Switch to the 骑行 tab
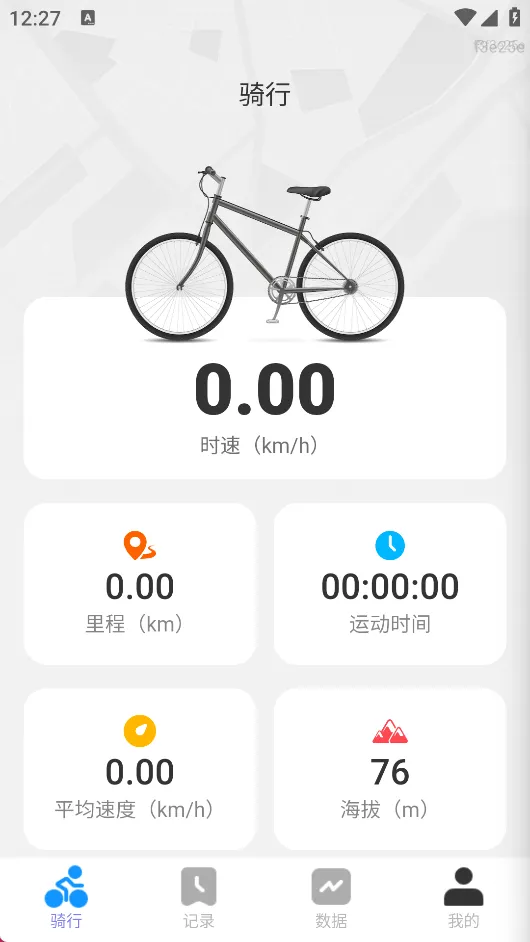This screenshot has width=530, height=942. pos(66,898)
